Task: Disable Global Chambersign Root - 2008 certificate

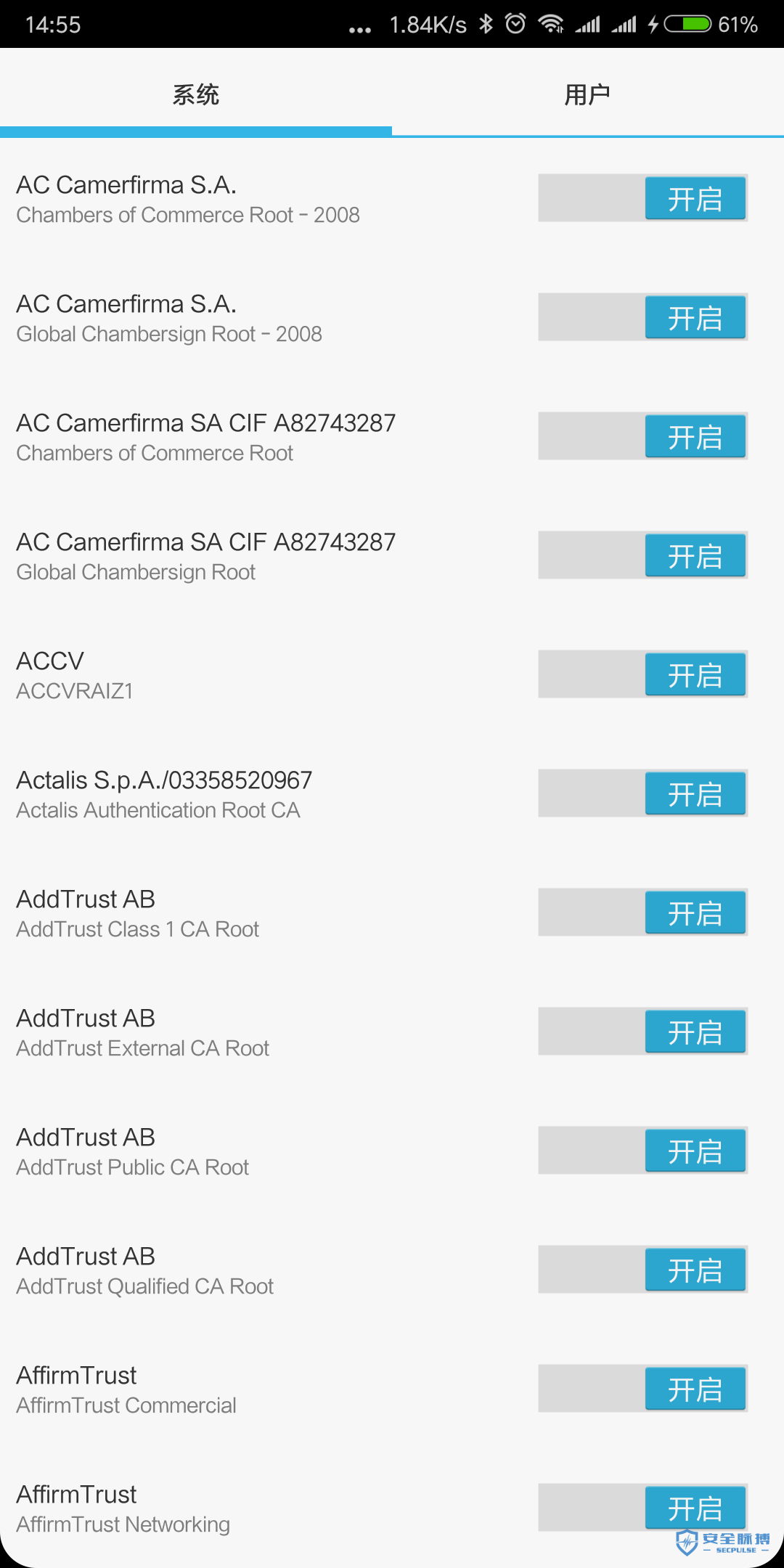Action: click(643, 317)
